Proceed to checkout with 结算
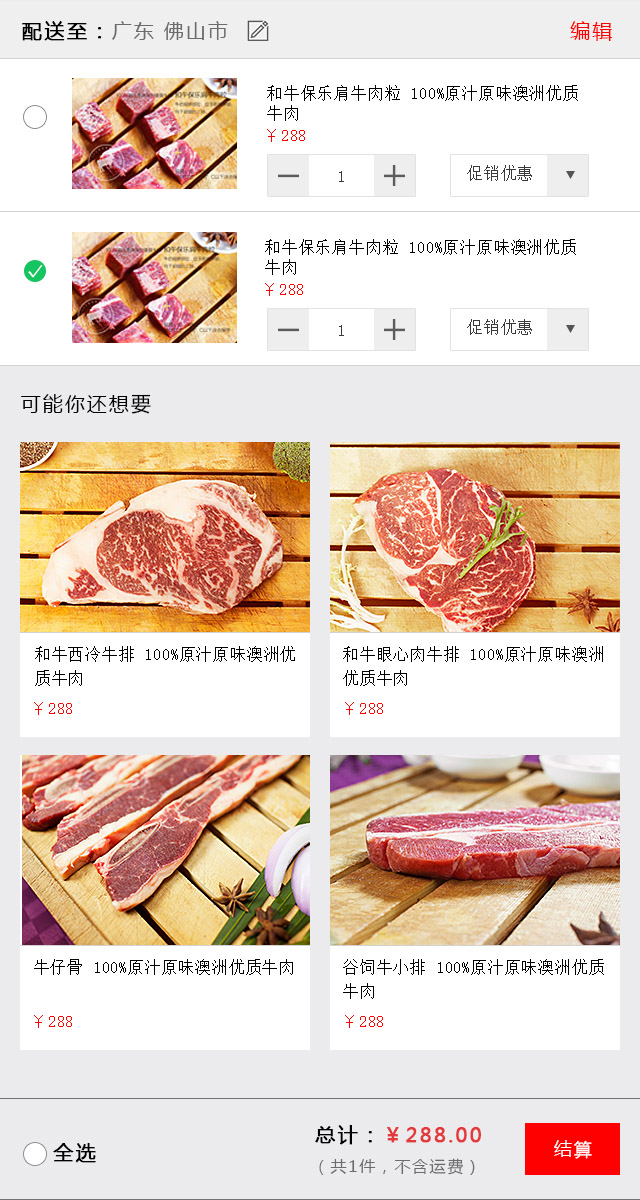 (x=572, y=1149)
